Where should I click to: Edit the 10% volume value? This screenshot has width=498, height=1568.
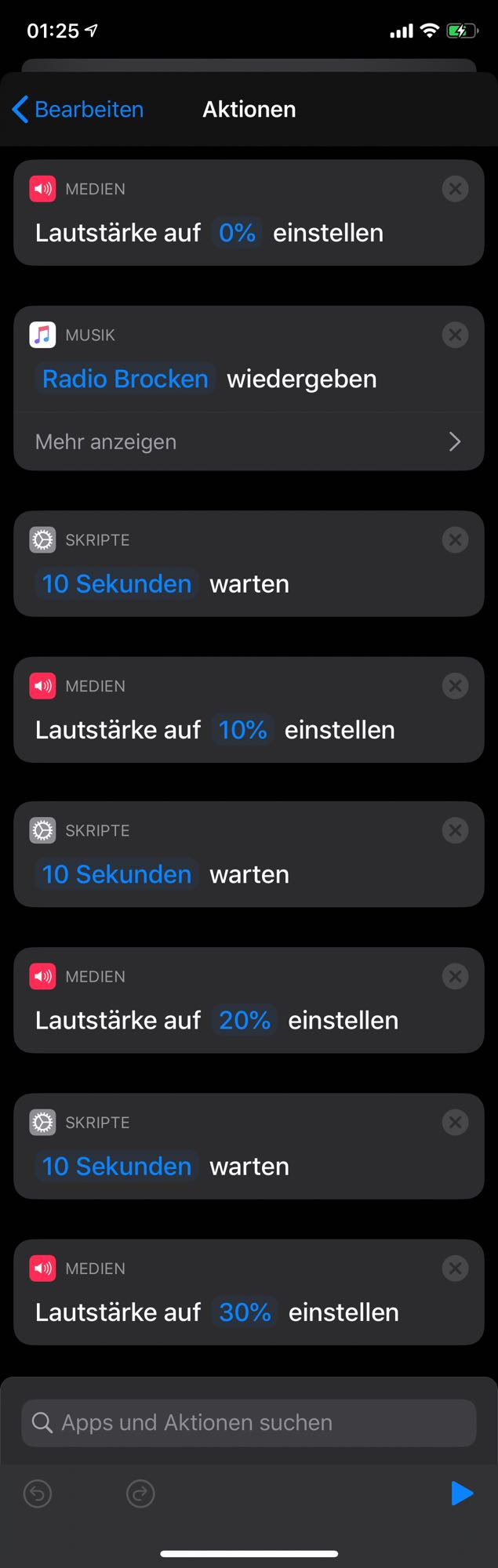pyautogui.click(x=242, y=730)
